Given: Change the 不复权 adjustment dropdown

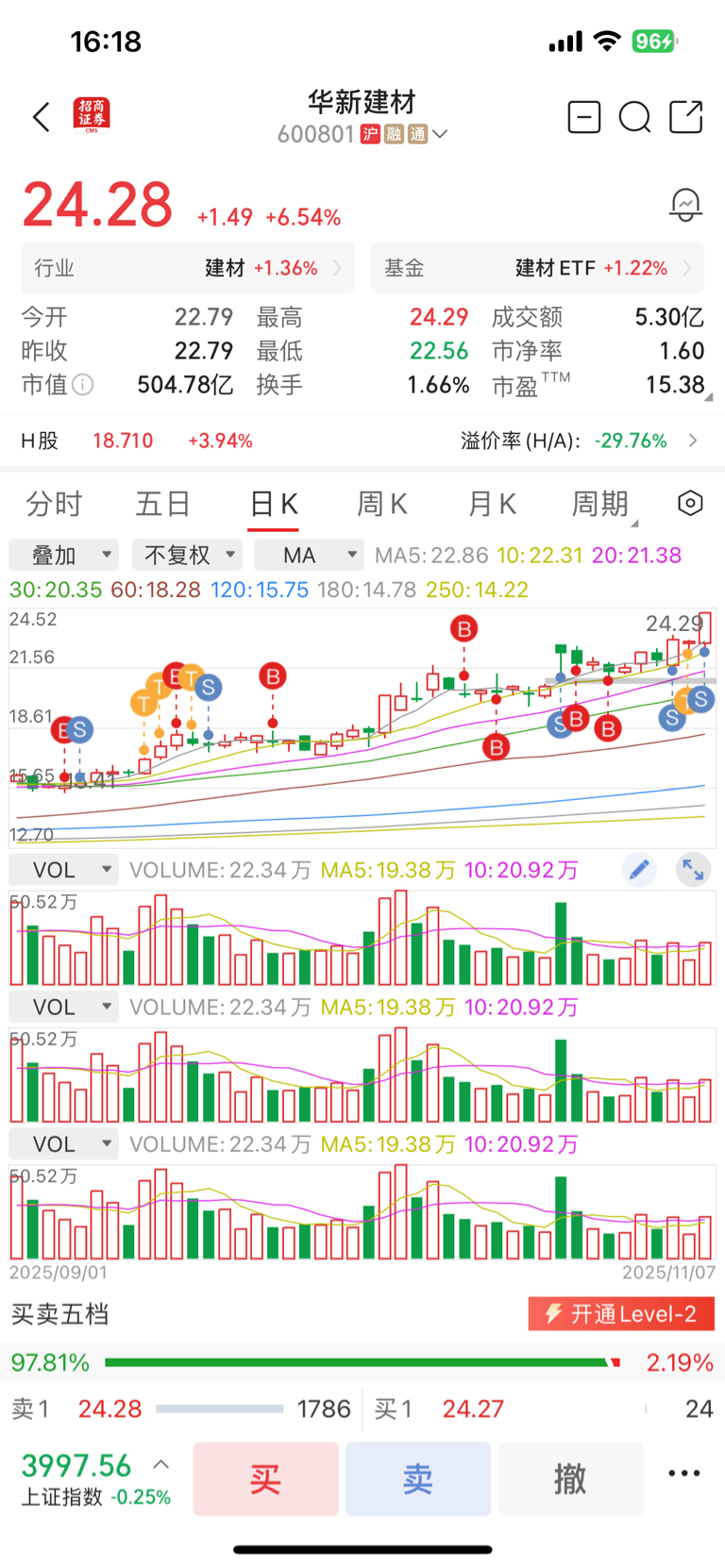Looking at the screenshot, I should click(187, 555).
